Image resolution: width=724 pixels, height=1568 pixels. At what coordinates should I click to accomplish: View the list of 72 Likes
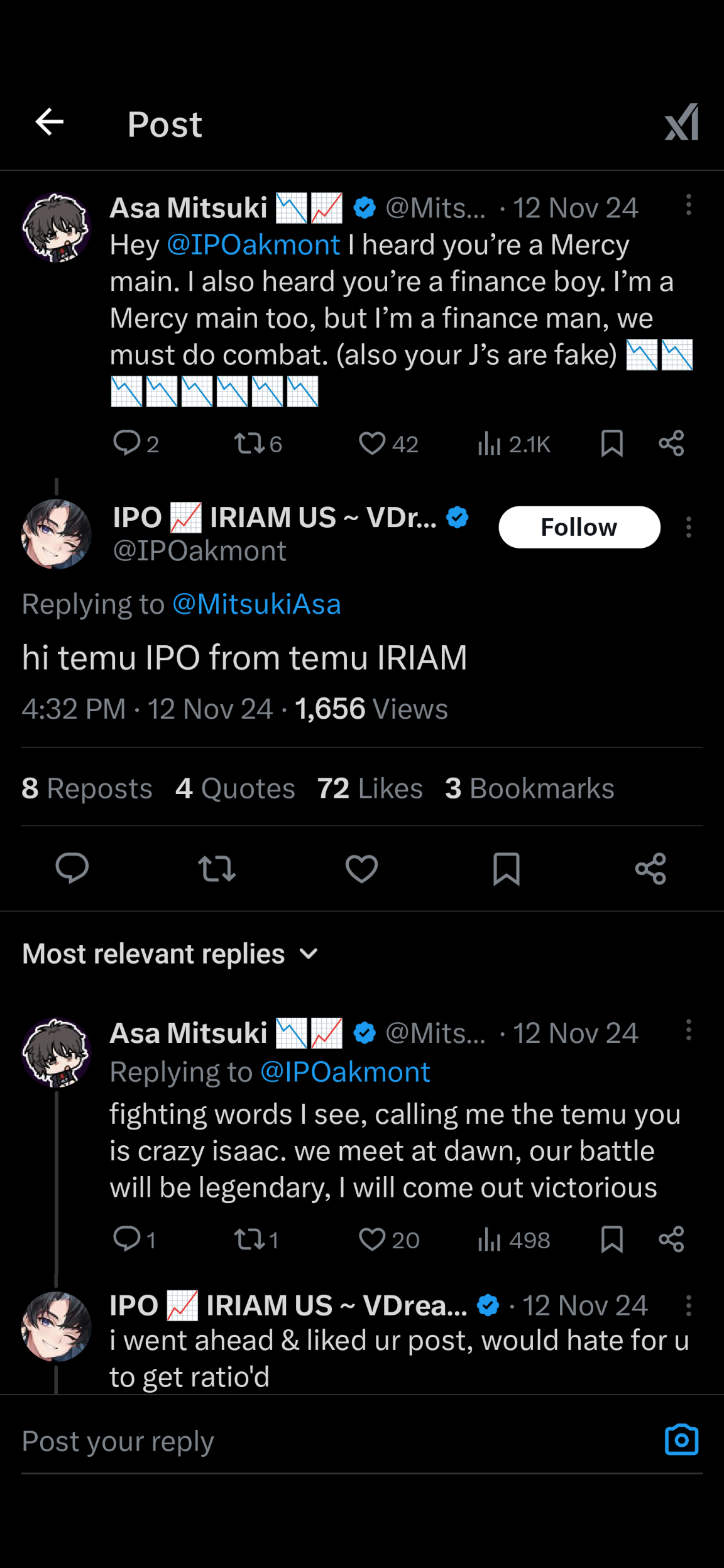[370, 788]
